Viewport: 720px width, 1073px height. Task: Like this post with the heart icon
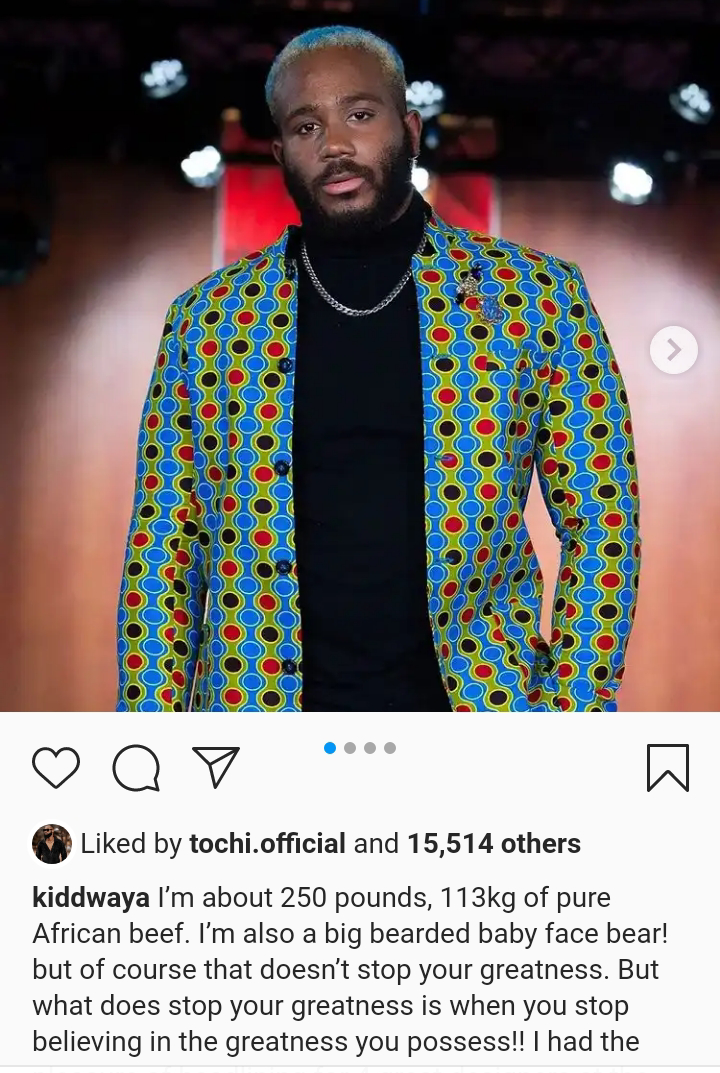[x=56, y=768]
